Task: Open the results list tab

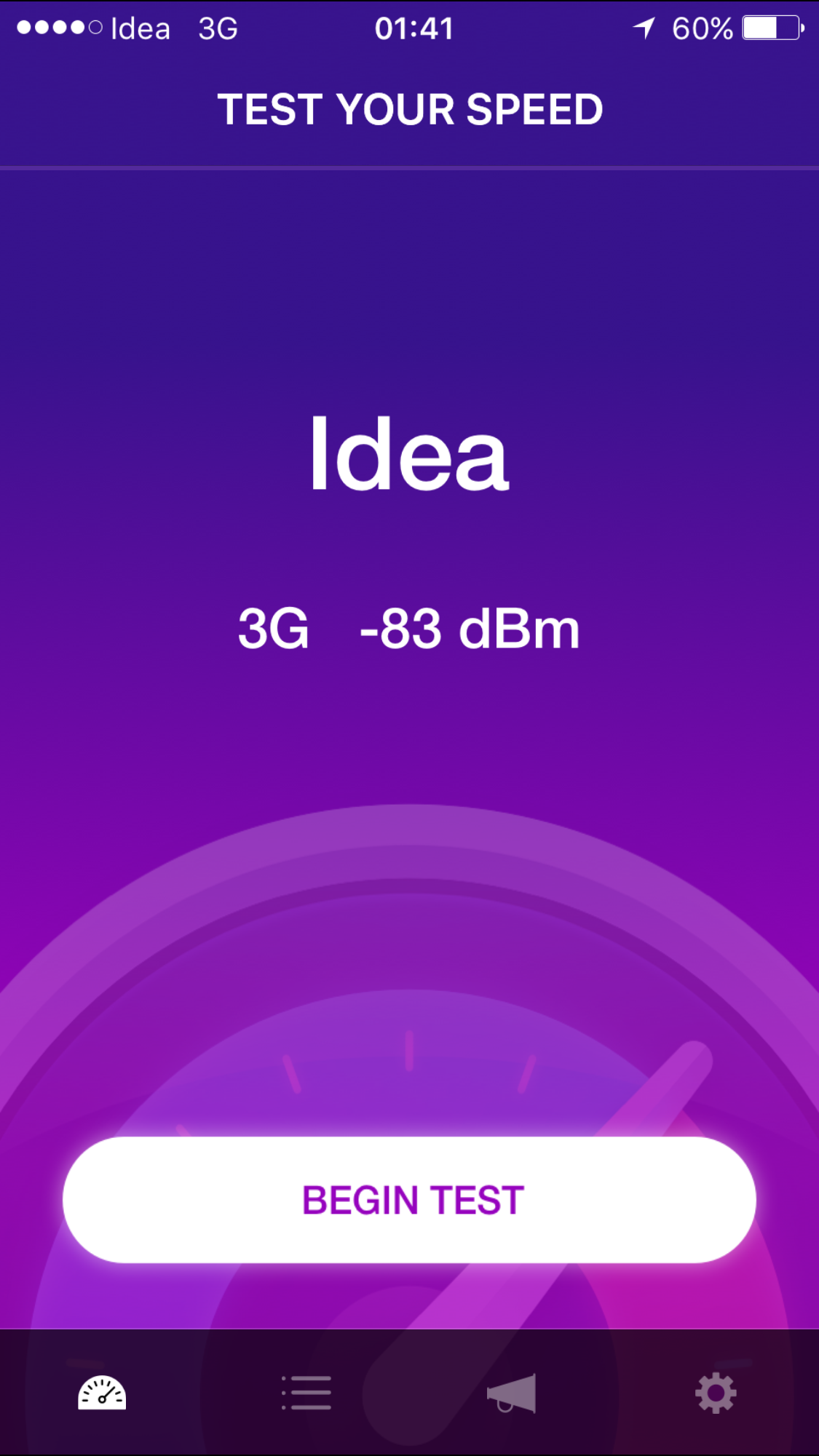Action: pos(306,1393)
